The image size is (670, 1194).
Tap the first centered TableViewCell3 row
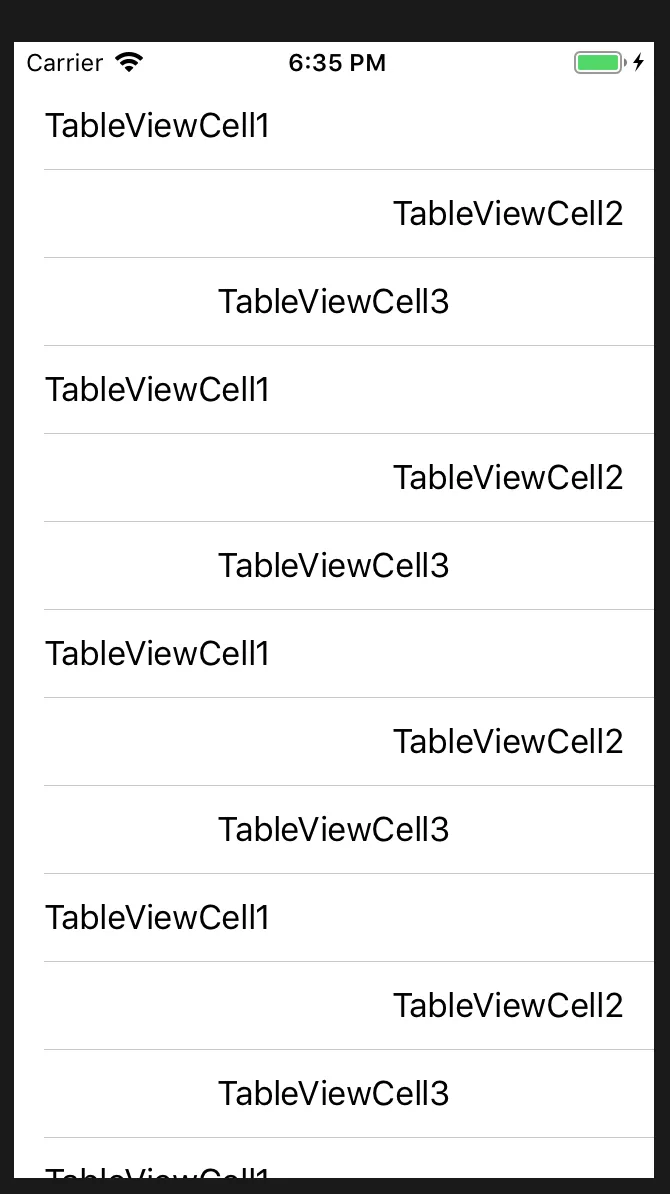point(334,302)
